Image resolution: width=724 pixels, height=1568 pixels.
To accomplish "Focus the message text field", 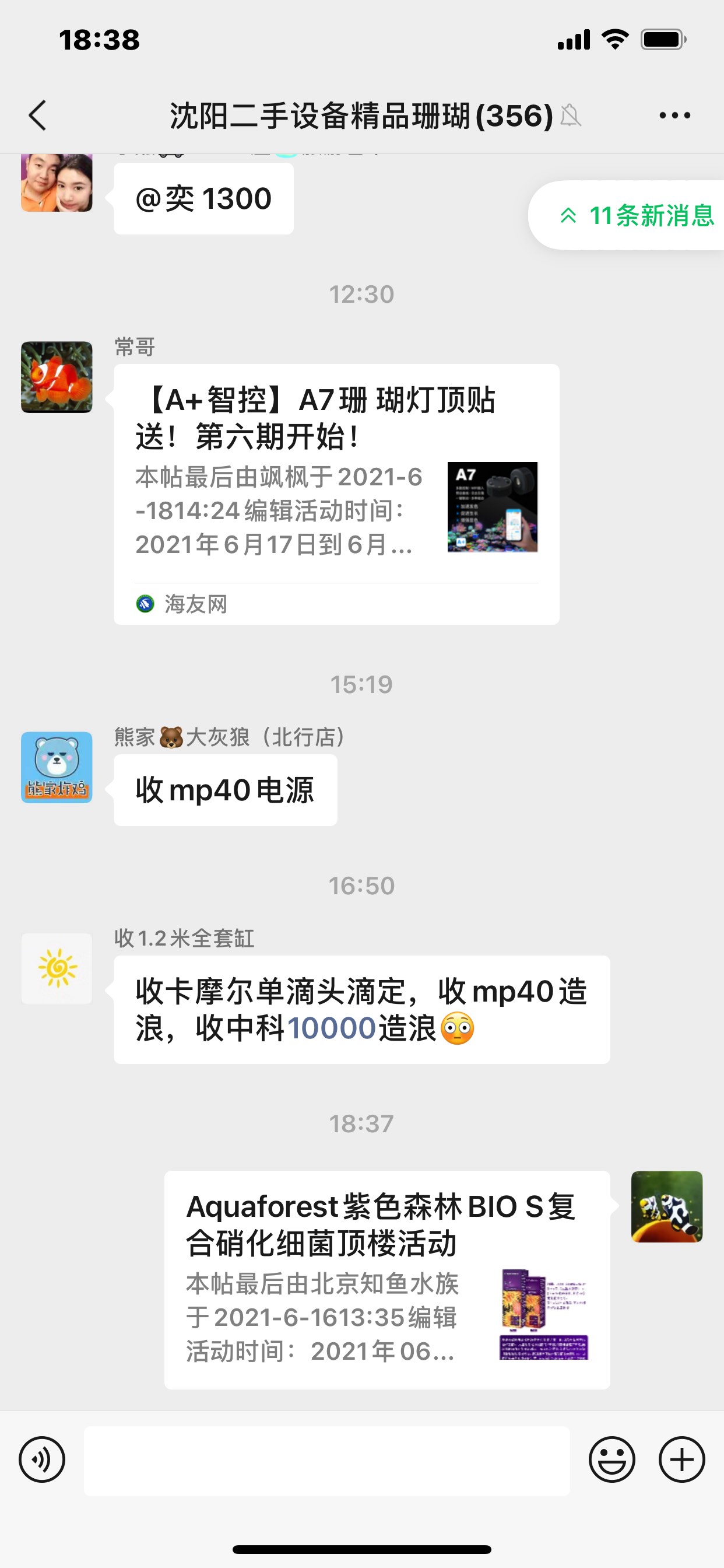I will coord(326,1460).
